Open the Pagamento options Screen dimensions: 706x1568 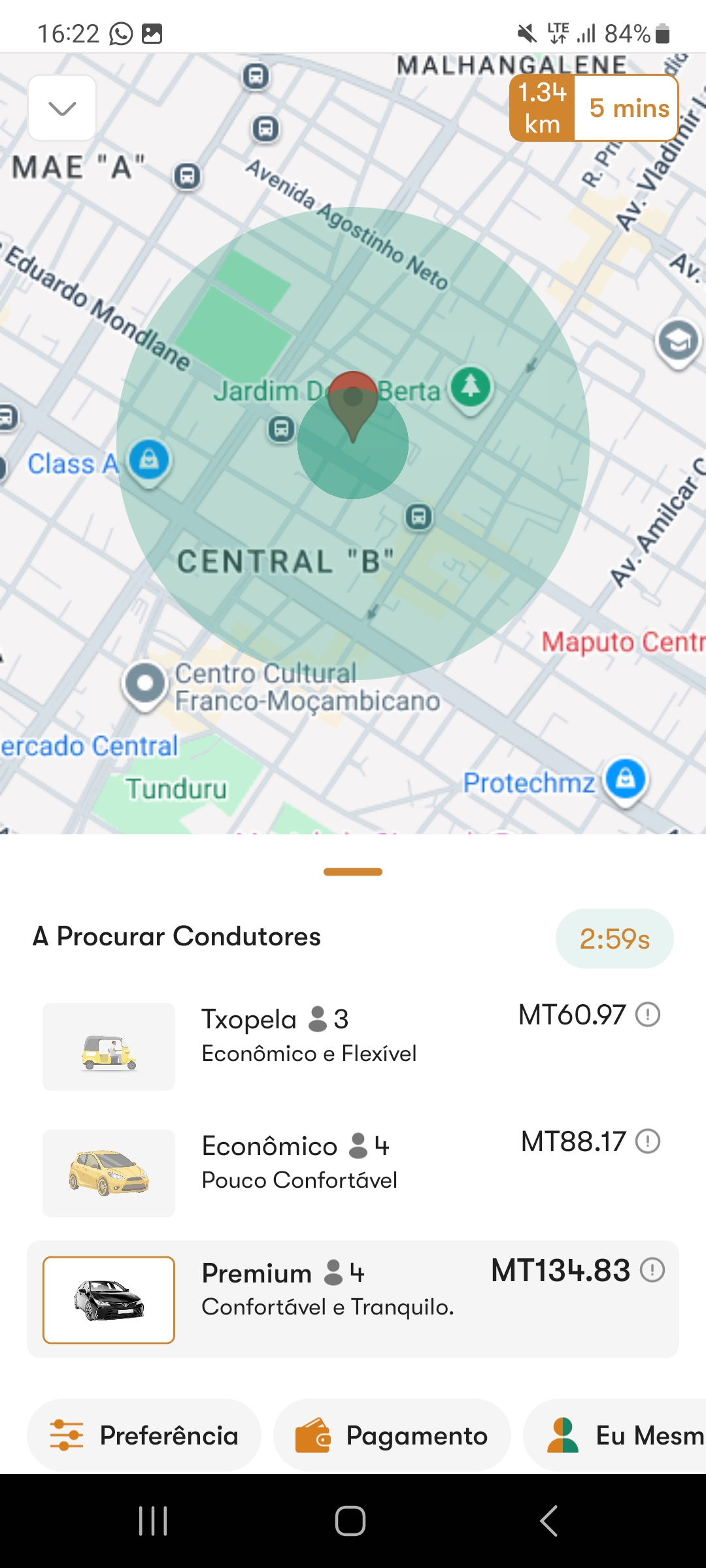click(392, 1435)
